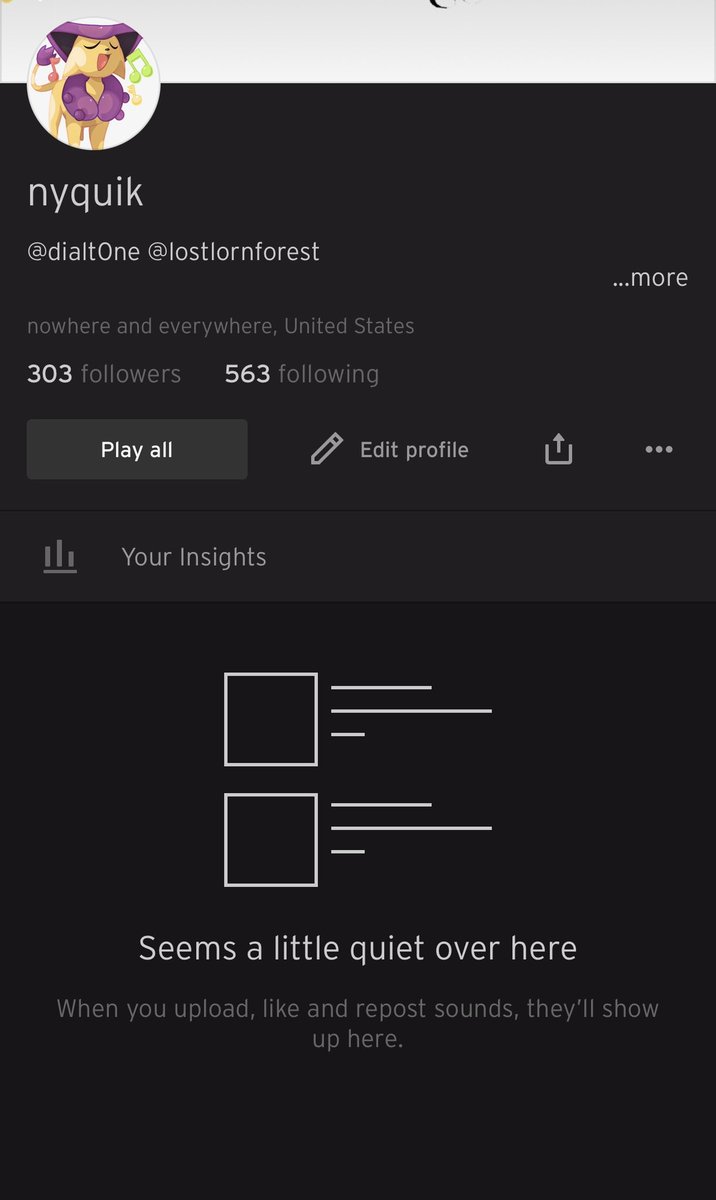Tap the Play all button
Viewport: 716px width, 1200px height.
(137, 450)
